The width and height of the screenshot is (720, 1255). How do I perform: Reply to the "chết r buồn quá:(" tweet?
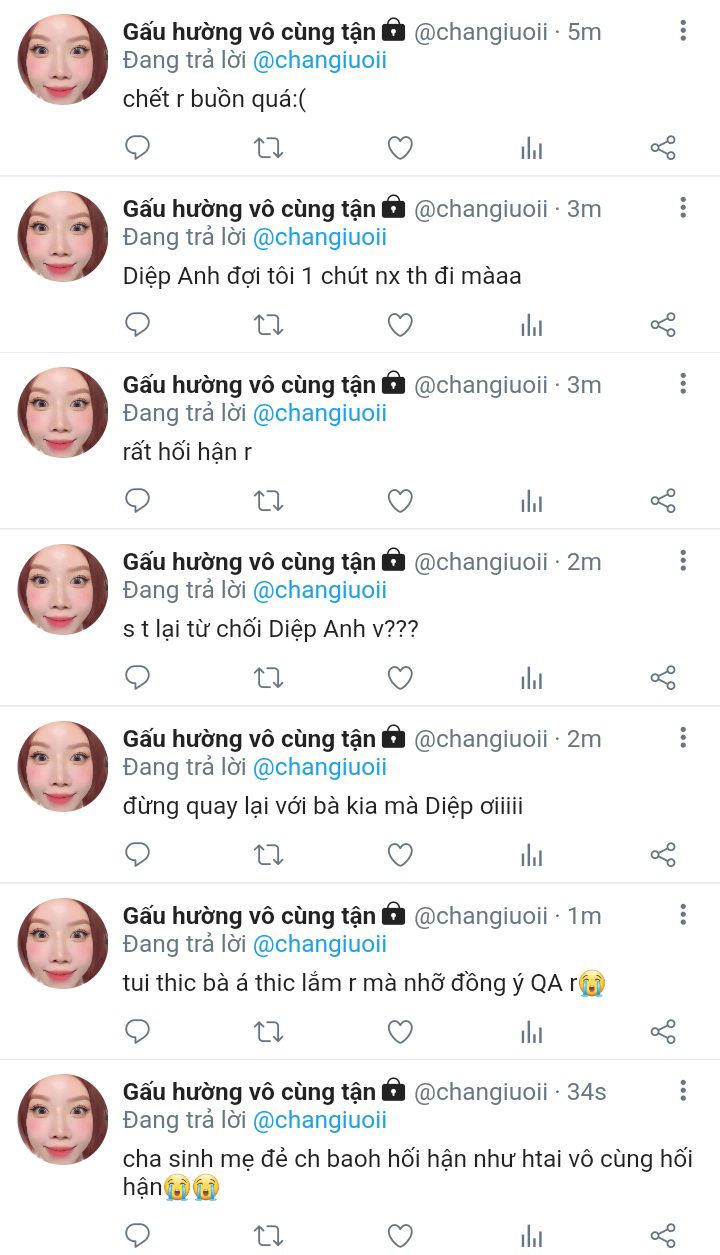click(137, 148)
